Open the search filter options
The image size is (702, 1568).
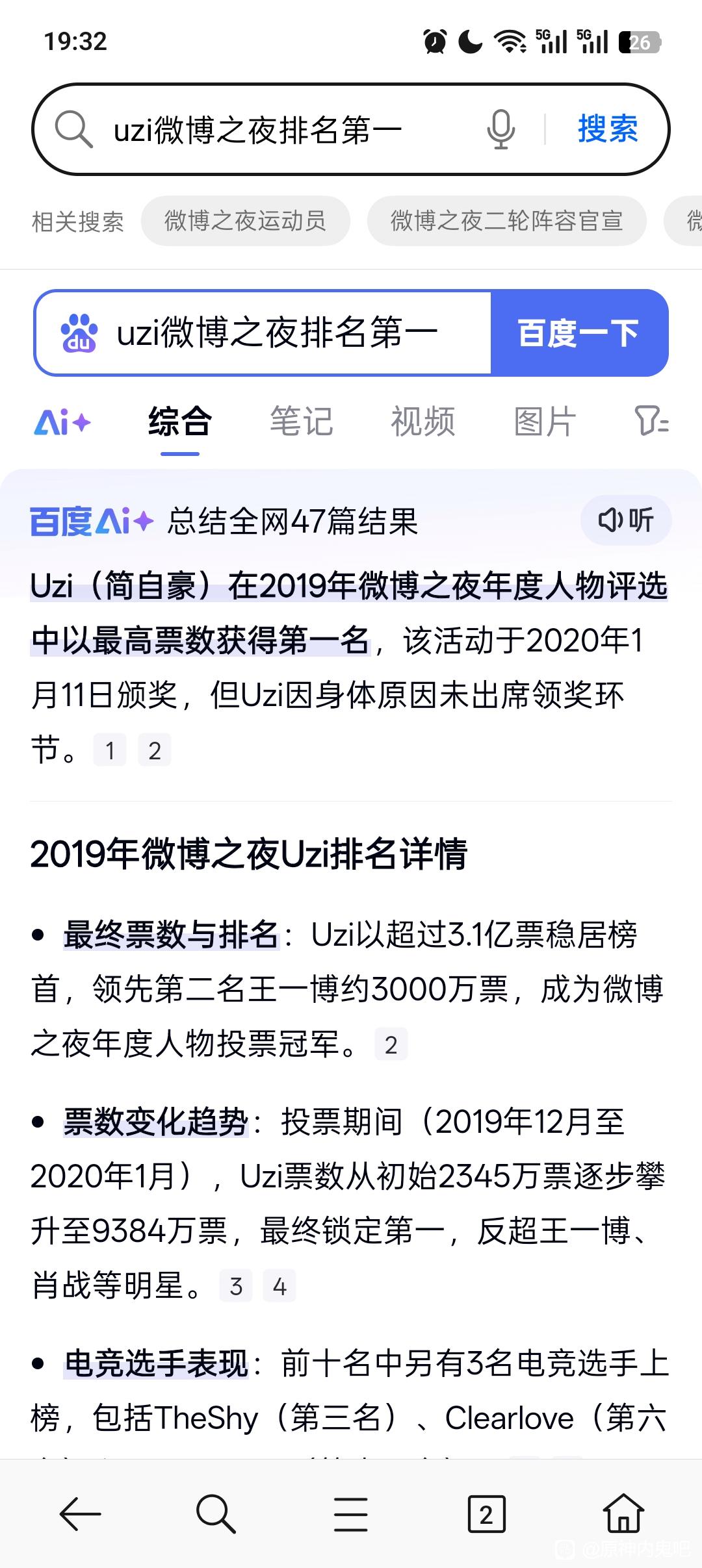click(x=651, y=422)
